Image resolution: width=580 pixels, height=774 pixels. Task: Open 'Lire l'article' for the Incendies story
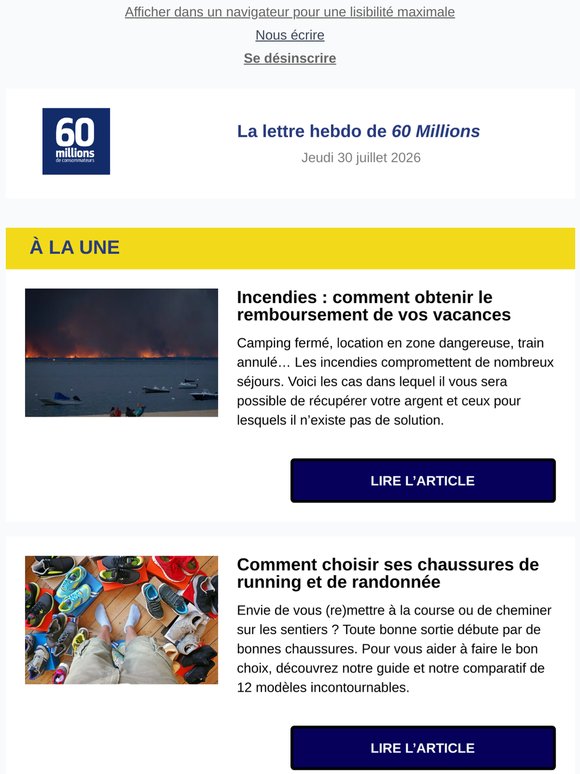click(x=423, y=480)
